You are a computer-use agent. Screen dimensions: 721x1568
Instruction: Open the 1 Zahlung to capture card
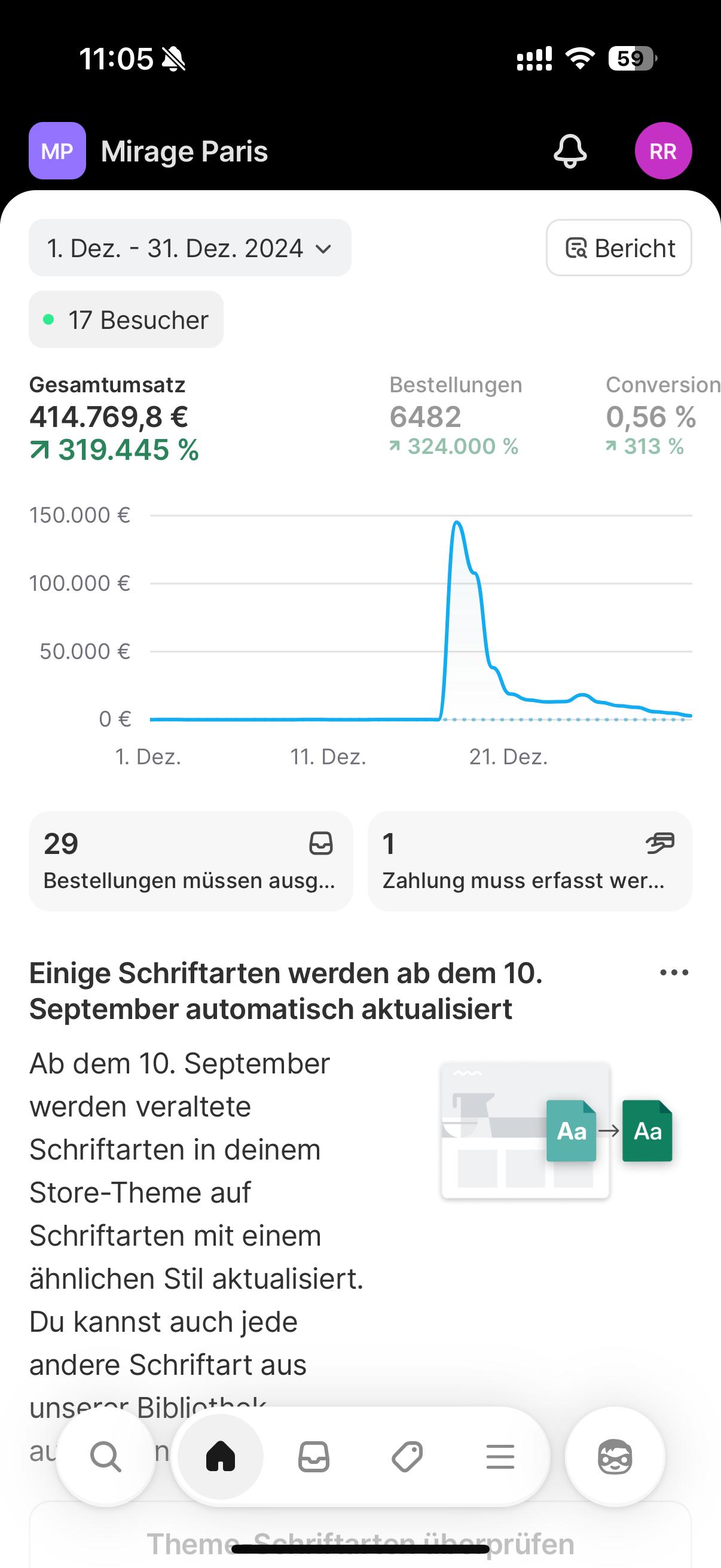[x=529, y=861]
